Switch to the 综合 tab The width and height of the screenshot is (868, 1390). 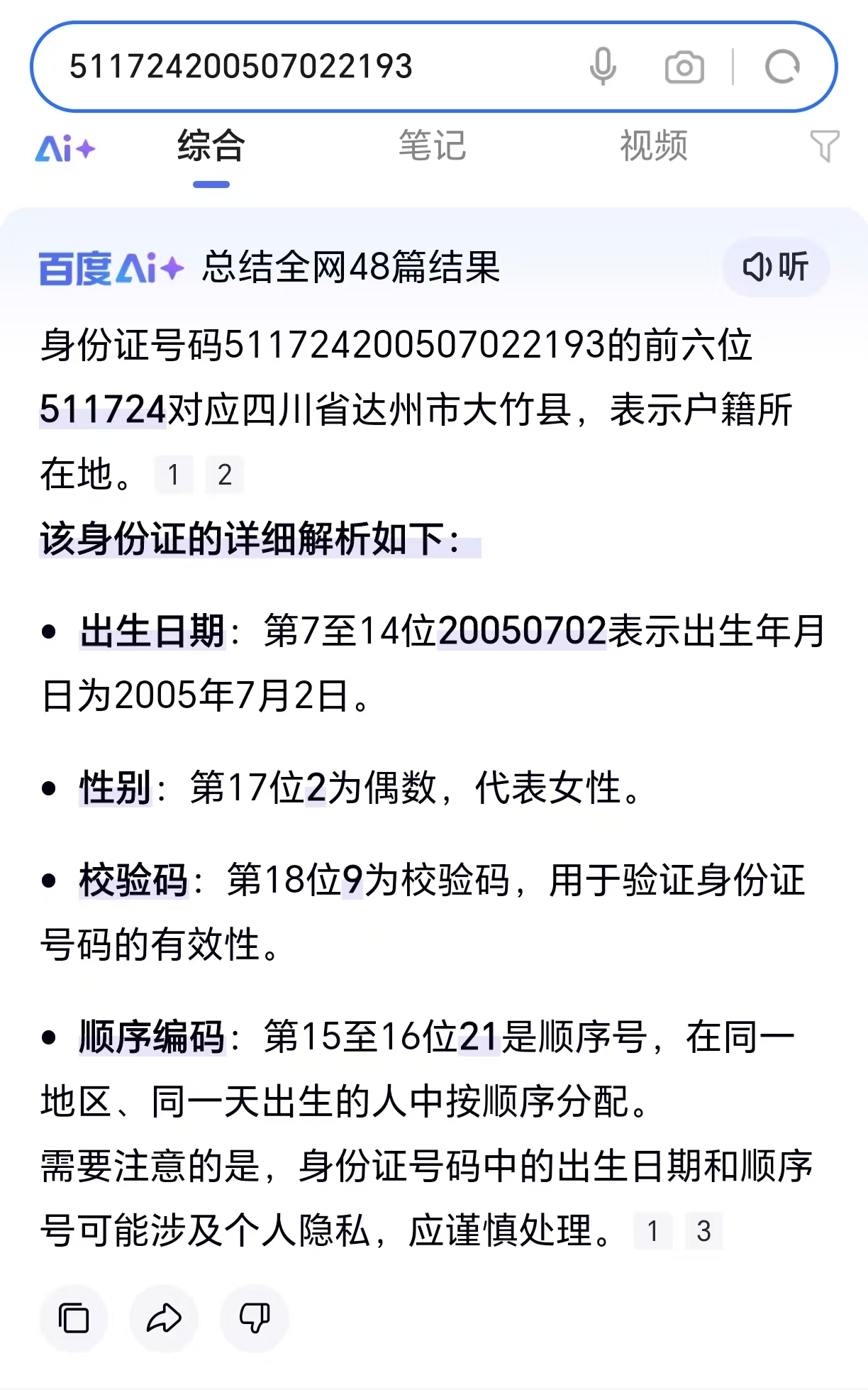[x=210, y=145]
